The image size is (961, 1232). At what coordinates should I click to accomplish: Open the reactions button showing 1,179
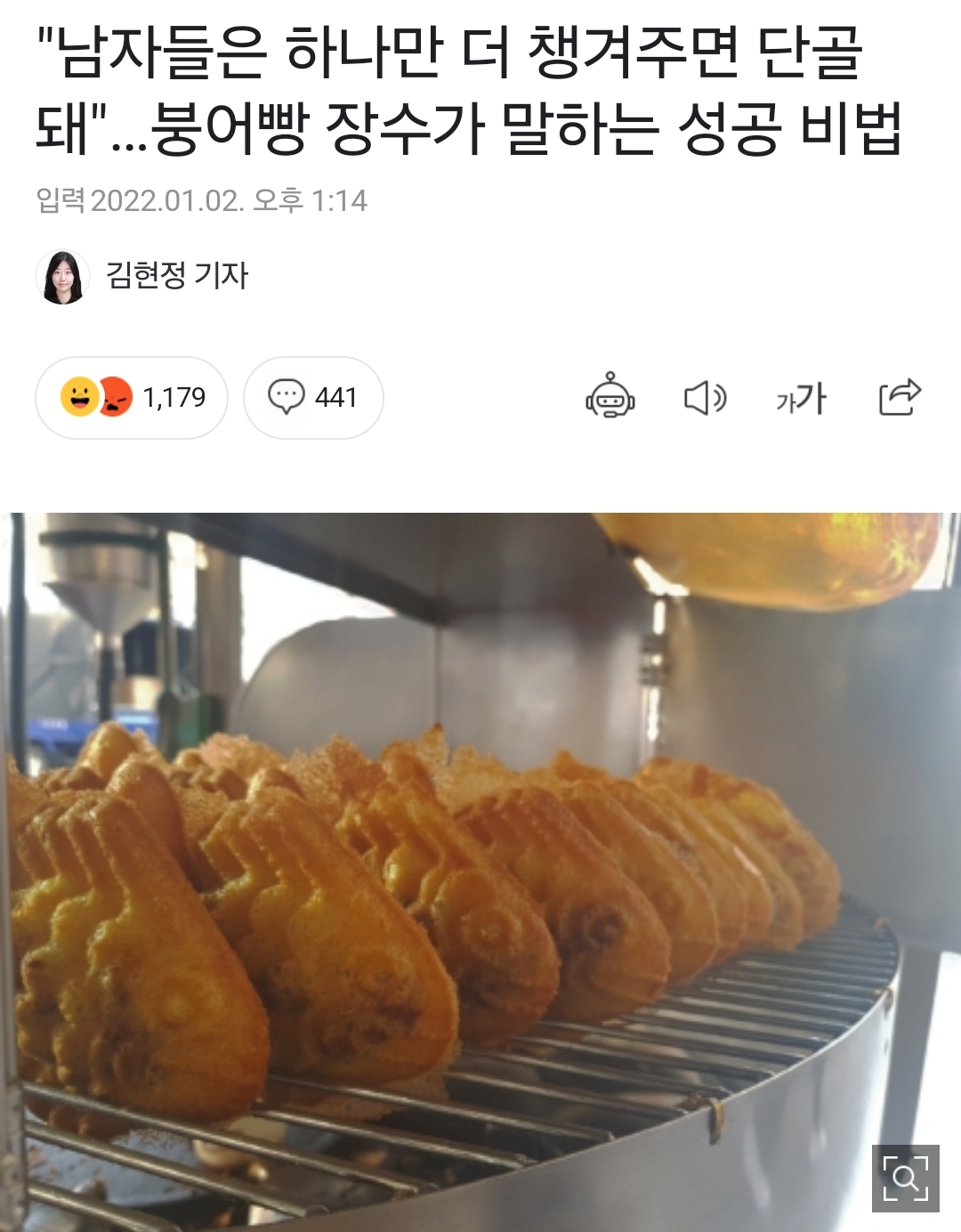(x=132, y=397)
